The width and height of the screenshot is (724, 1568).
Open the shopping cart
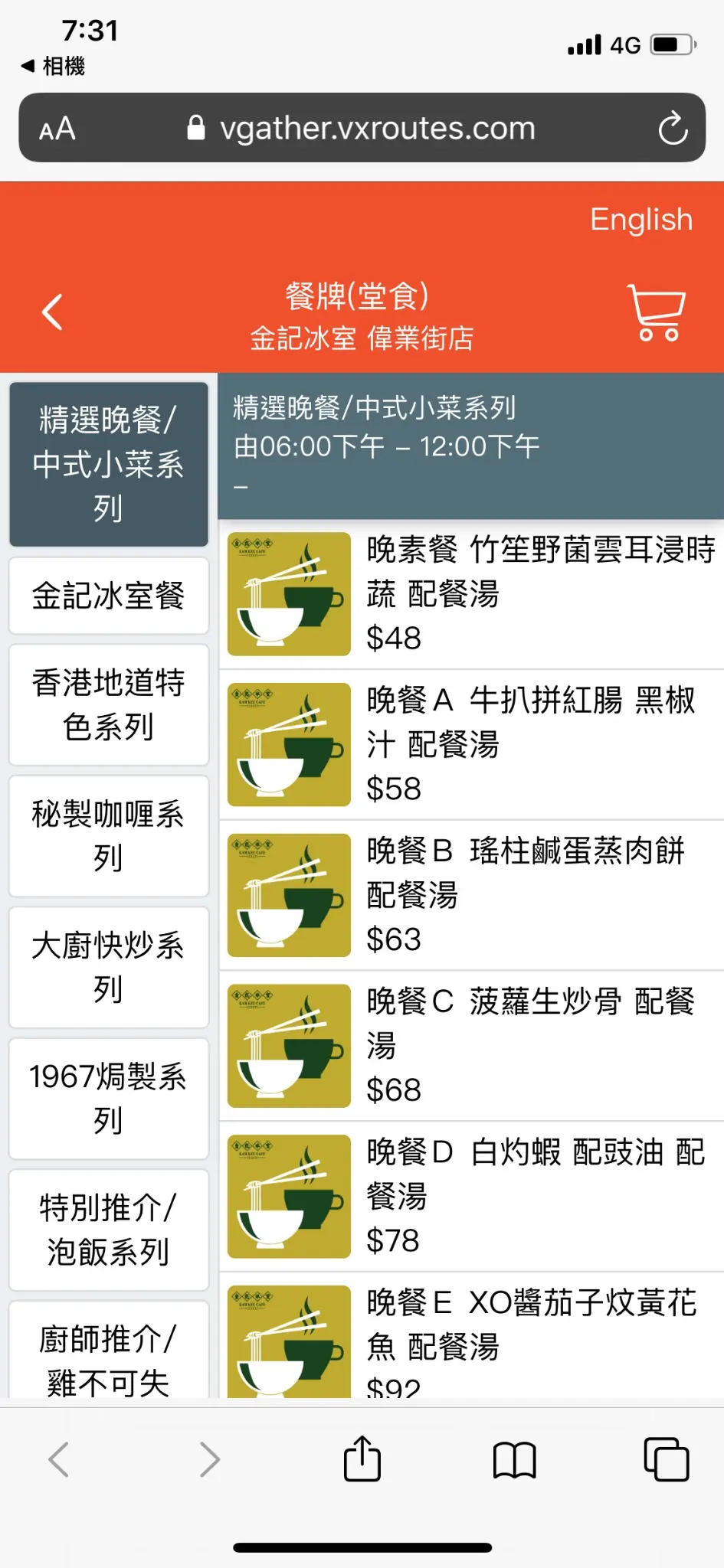(656, 312)
